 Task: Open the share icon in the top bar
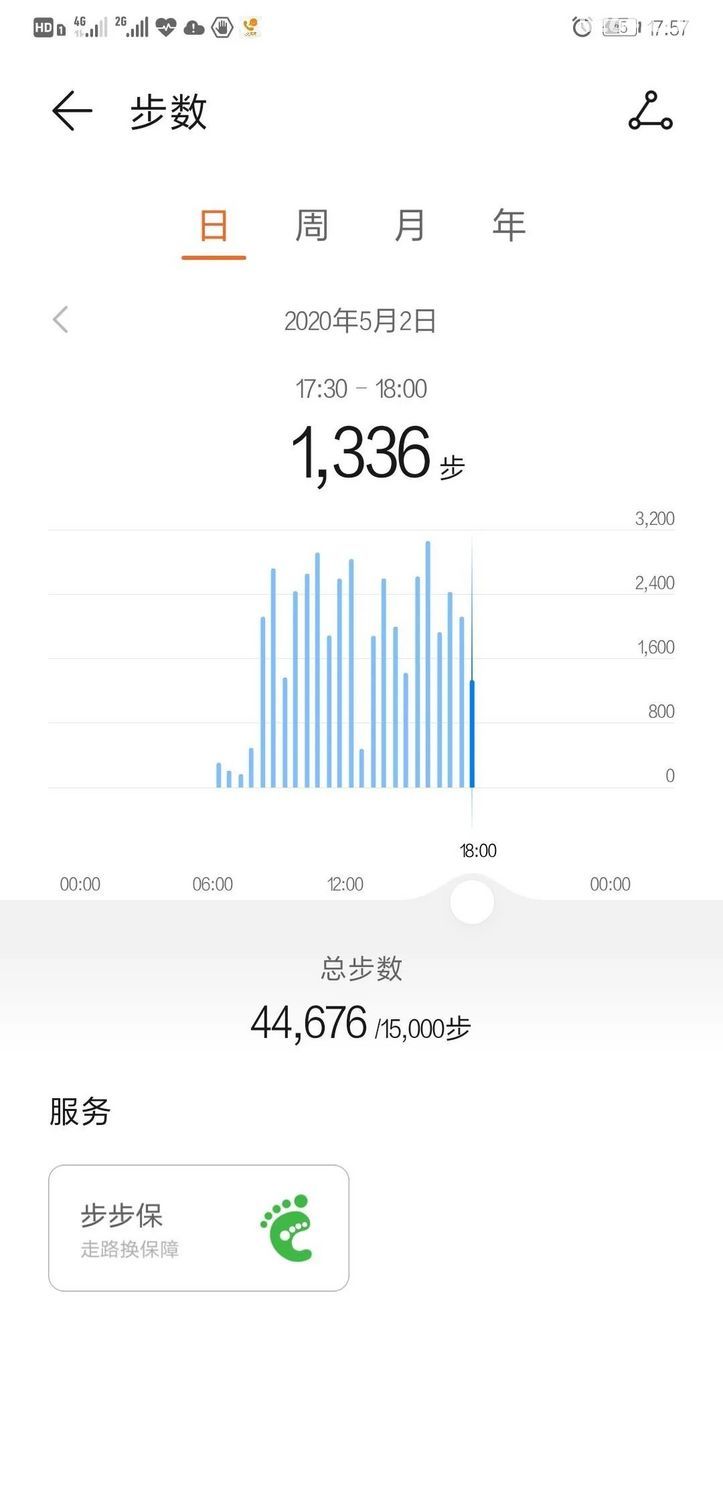coord(650,111)
